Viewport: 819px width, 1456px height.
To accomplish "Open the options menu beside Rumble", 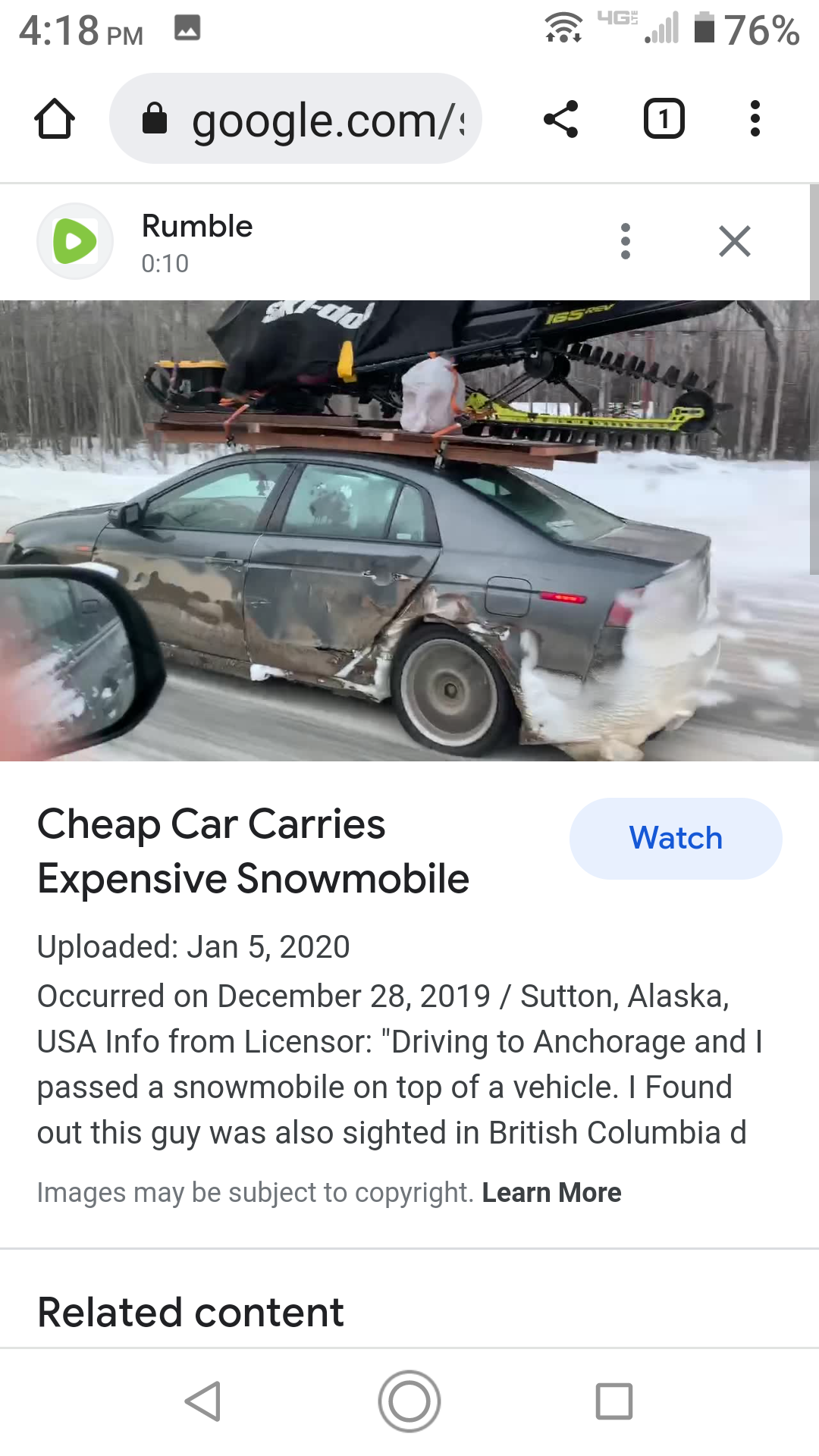I will tap(625, 241).
